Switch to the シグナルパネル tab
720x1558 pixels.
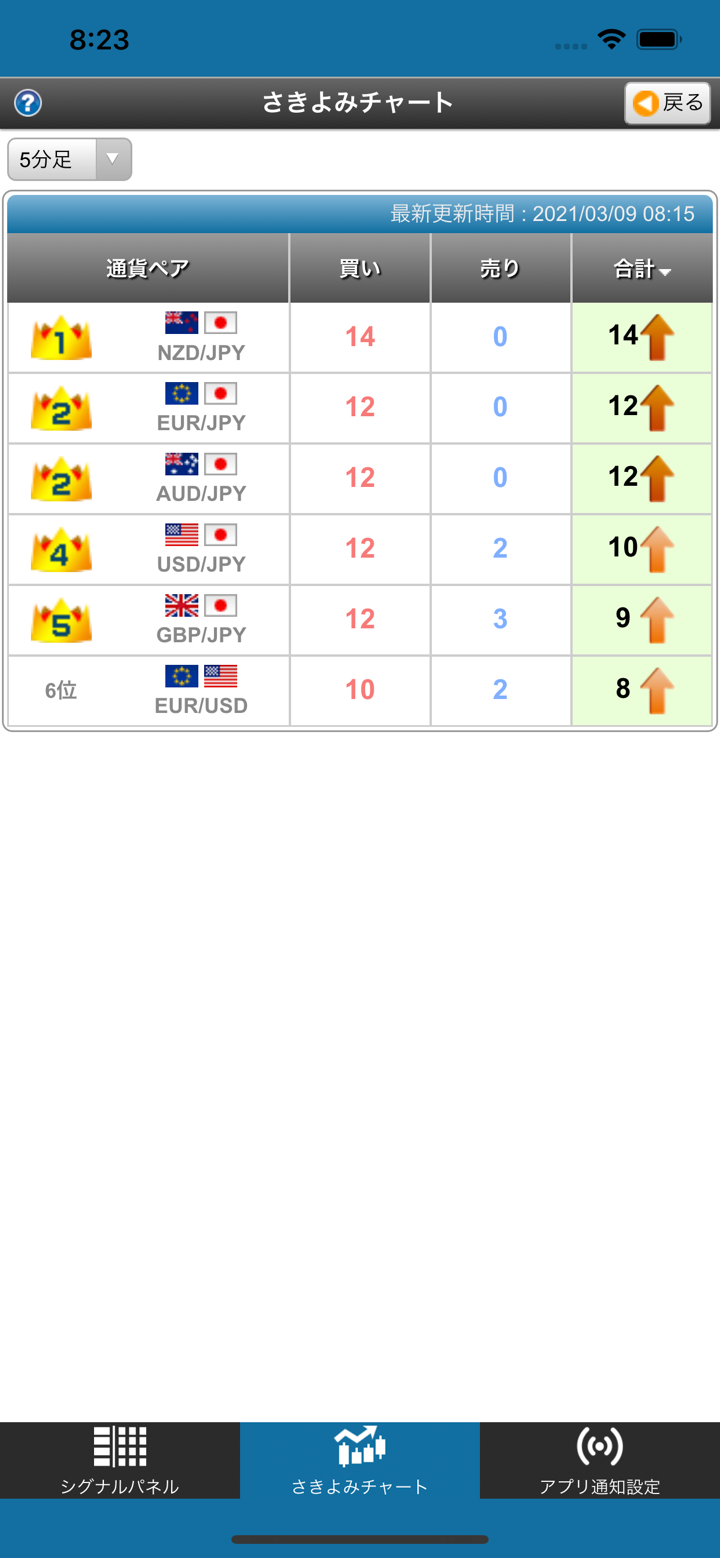click(120, 1460)
